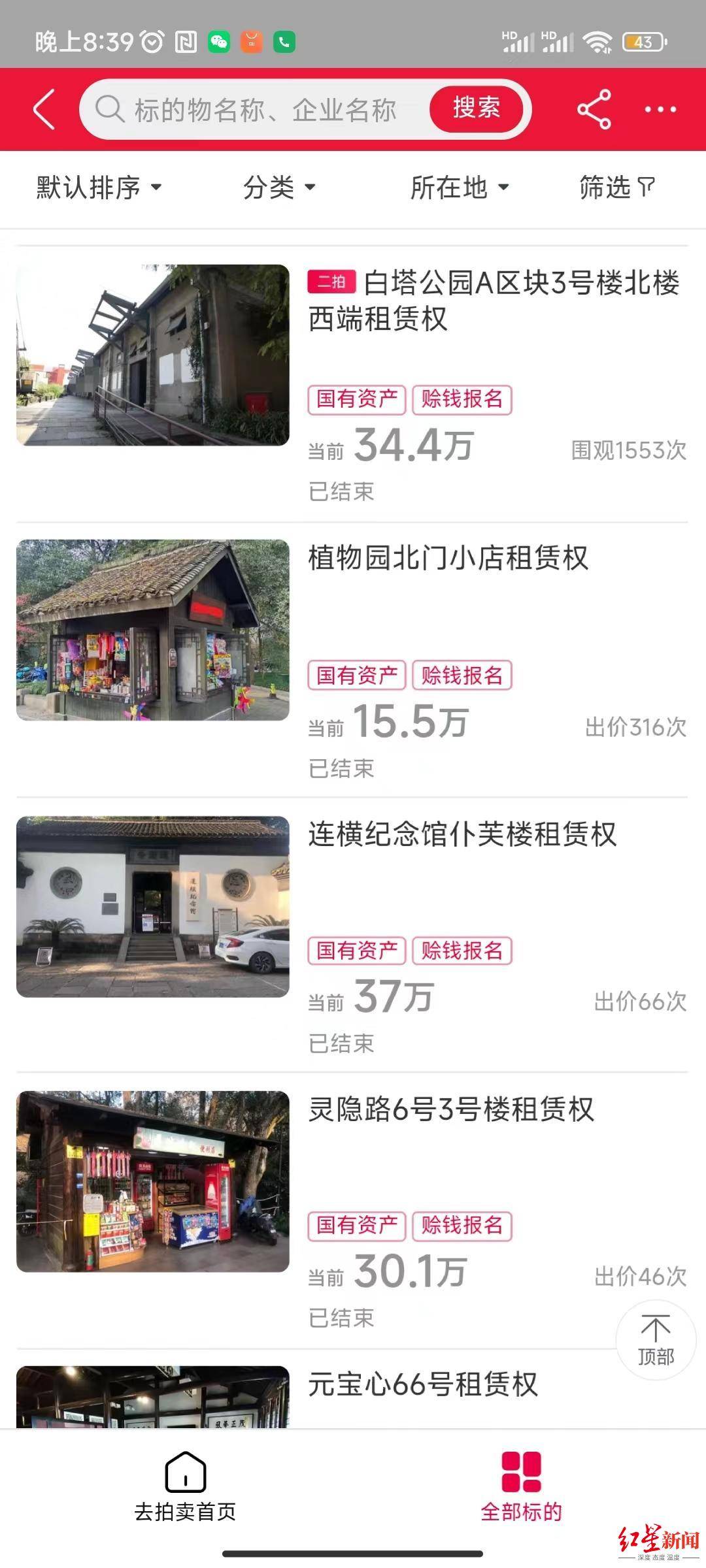Tap the search field for 标的物名称
Viewport: 706px width, 1568px height.
pos(261,110)
